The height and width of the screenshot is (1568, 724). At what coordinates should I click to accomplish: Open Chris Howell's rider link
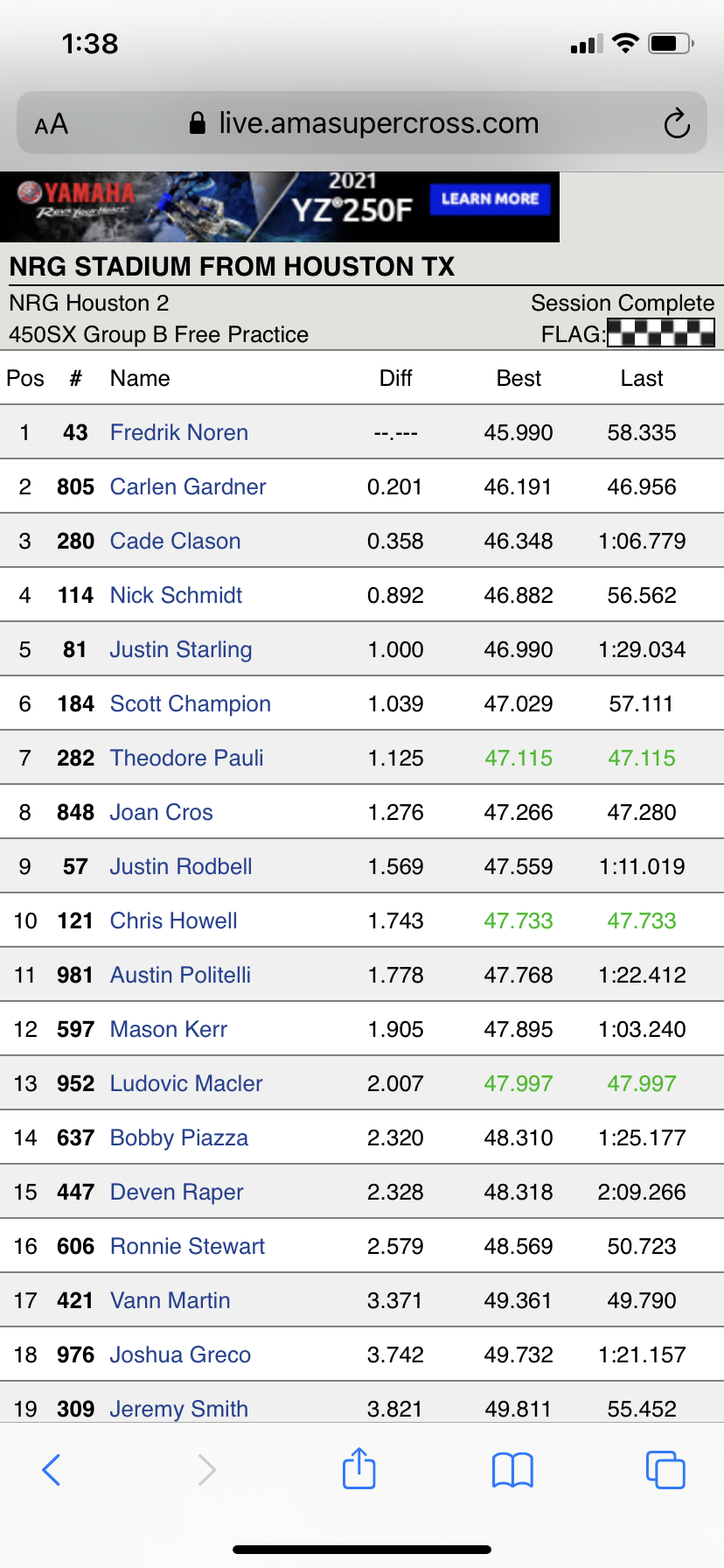click(x=173, y=920)
